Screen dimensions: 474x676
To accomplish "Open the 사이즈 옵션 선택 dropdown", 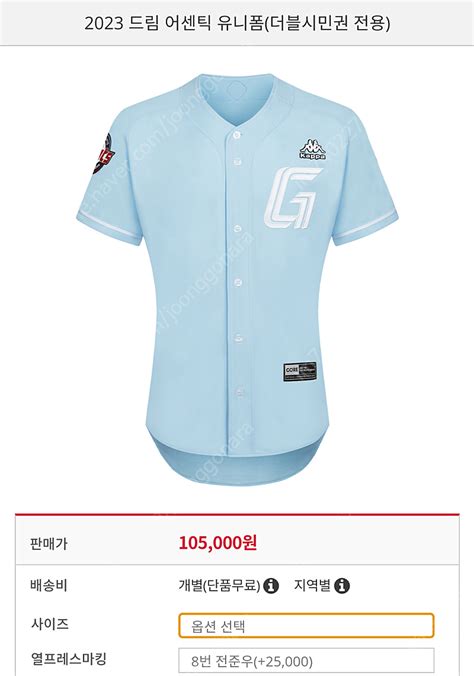I will pyautogui.click(x=306, y=625).
